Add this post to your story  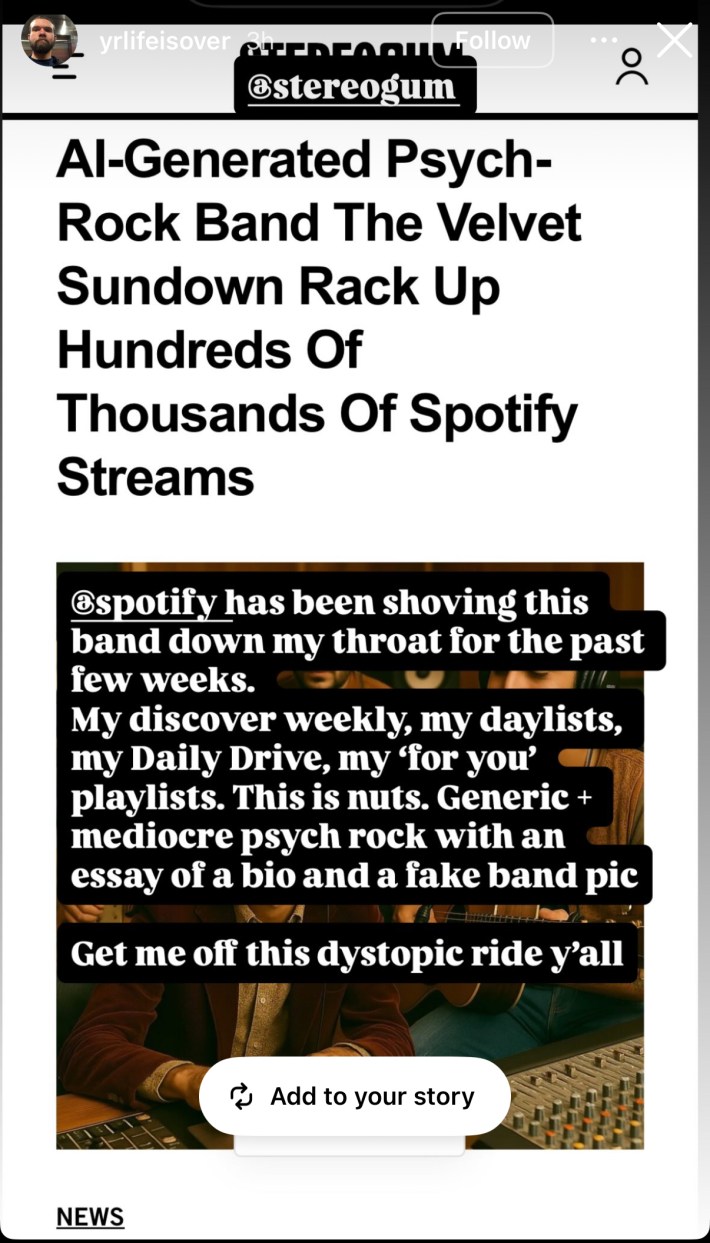tap(355, 1096)
